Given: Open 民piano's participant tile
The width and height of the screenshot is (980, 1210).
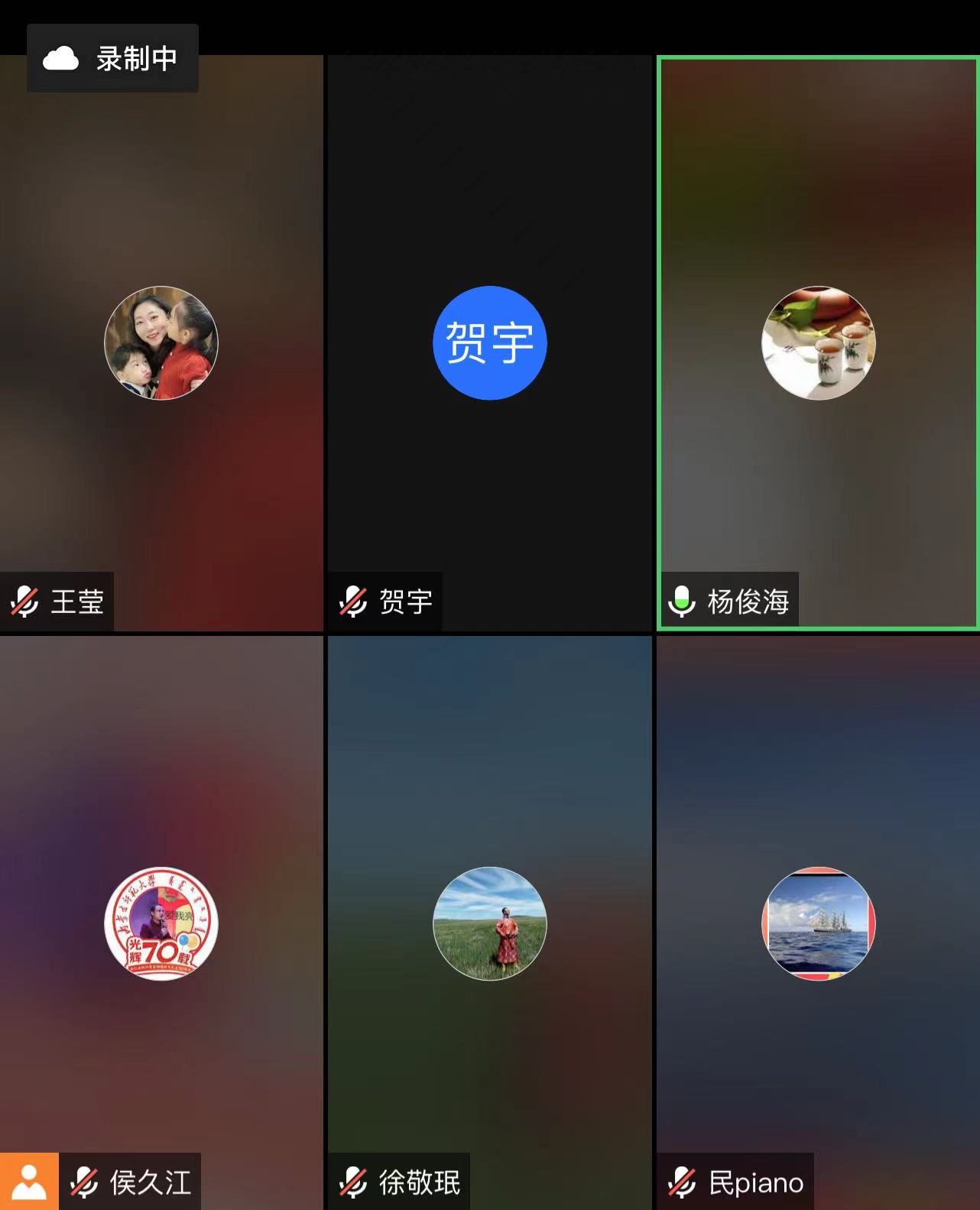Looking at the screenshot, I should (x=818, y=923).
